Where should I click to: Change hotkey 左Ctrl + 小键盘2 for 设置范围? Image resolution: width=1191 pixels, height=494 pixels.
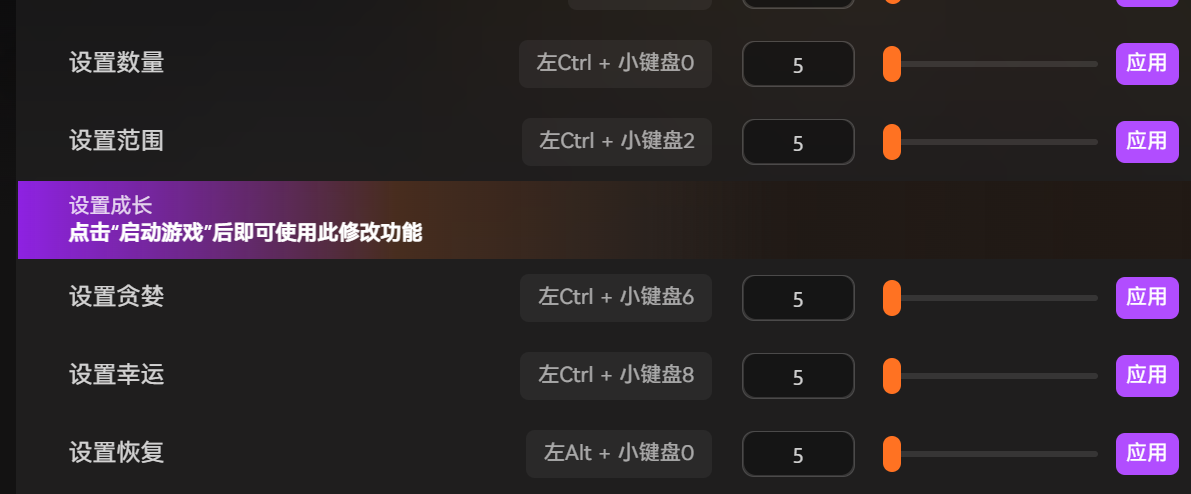616,141
